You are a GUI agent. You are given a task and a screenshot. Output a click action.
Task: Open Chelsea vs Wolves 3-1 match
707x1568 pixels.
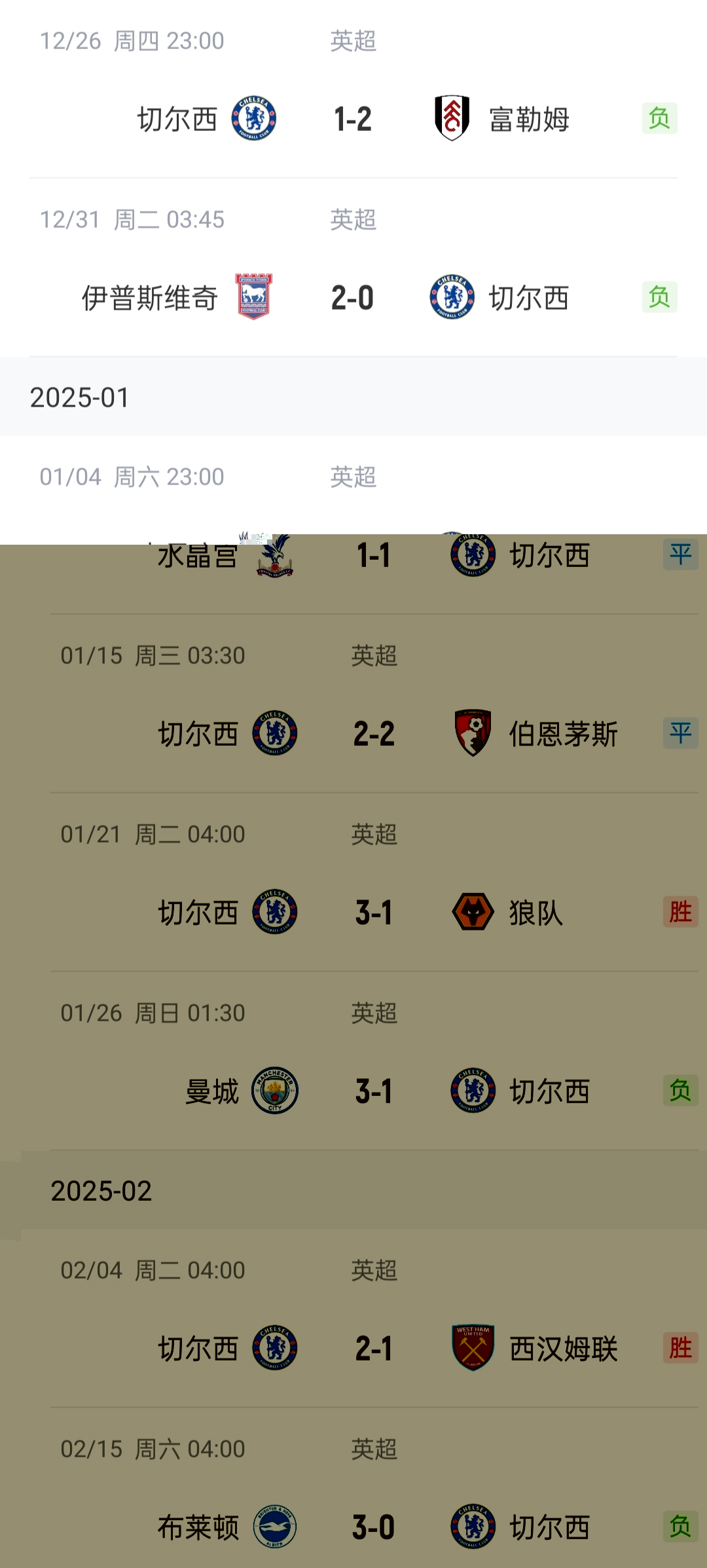(x=374, y=912)
